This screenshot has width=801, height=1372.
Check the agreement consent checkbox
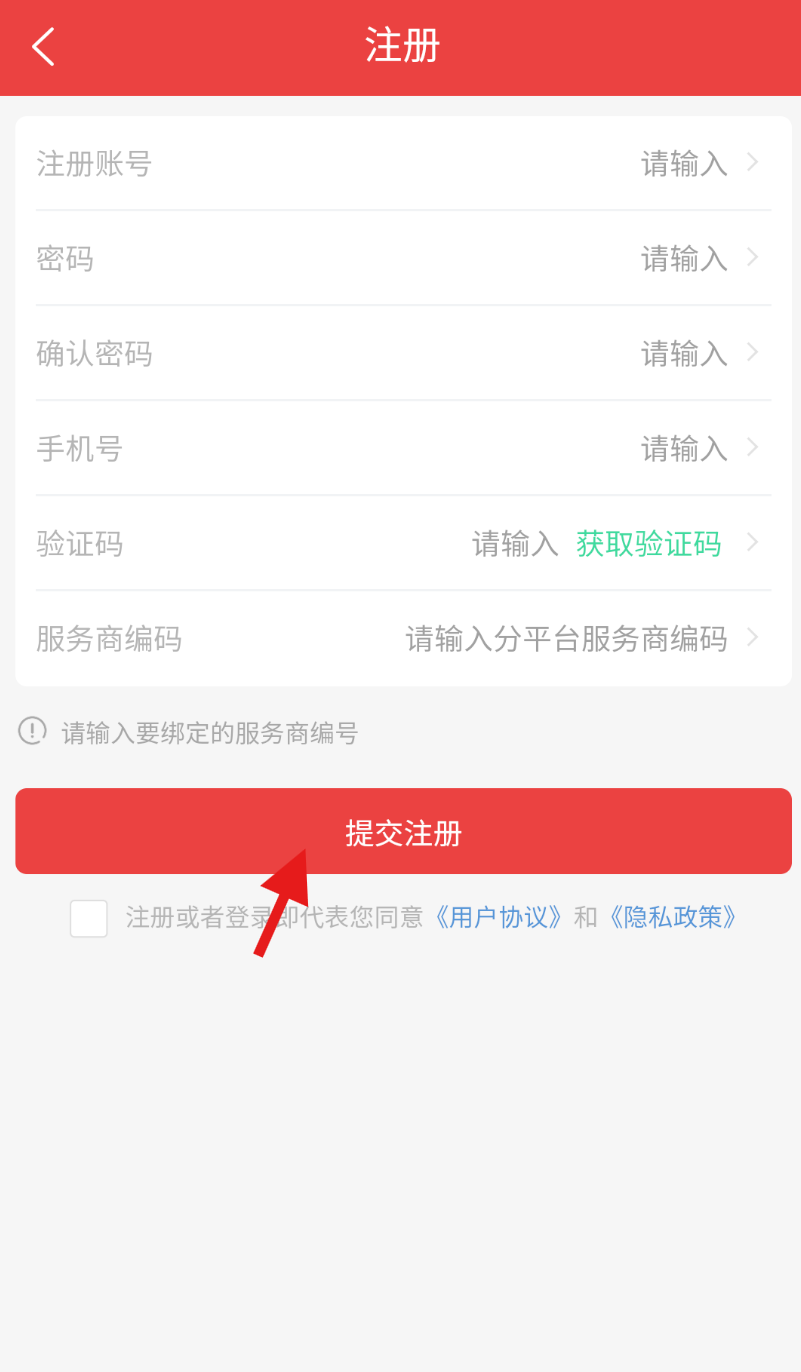89,918
